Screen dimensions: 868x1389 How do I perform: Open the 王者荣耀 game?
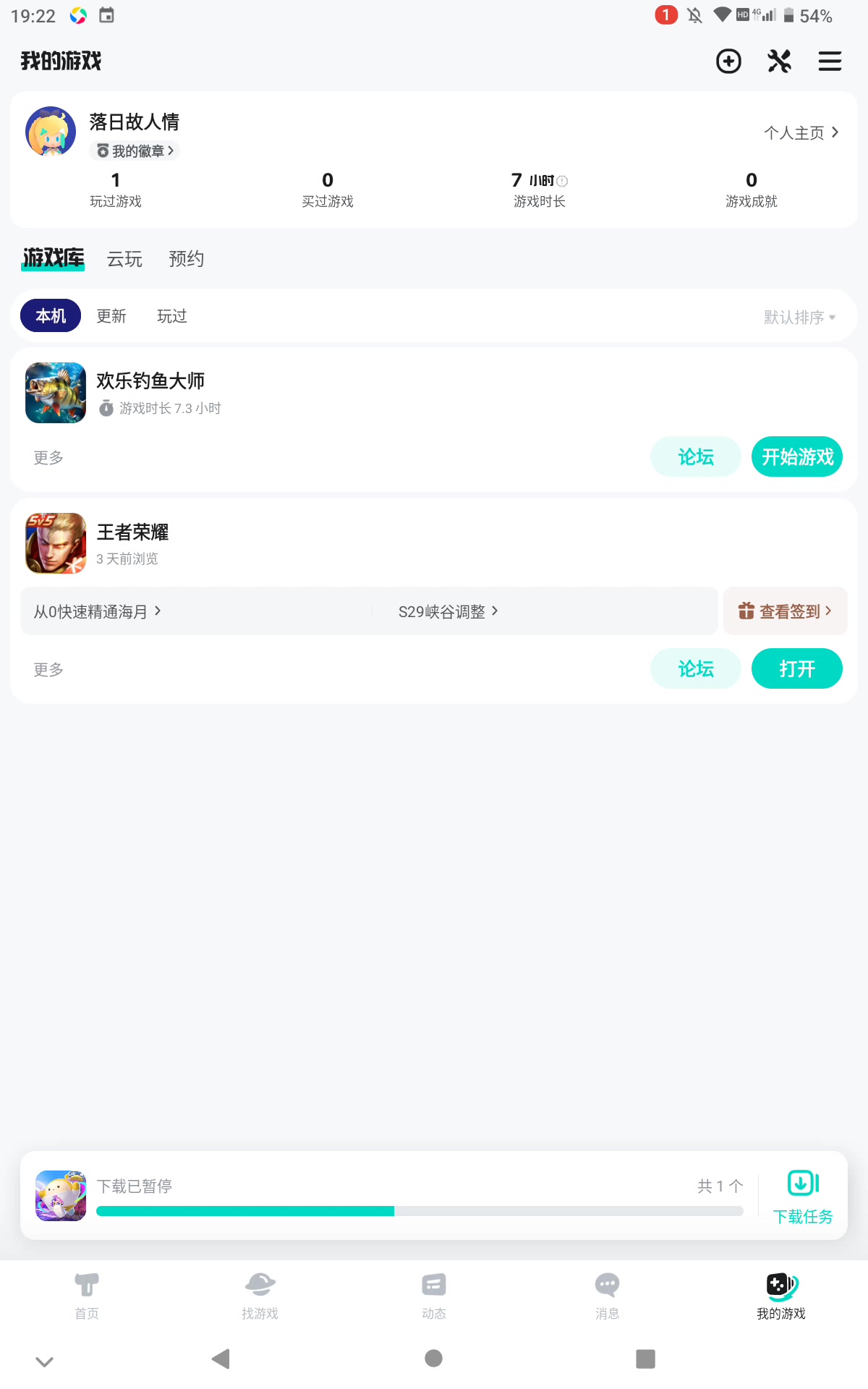pos(797,669)
